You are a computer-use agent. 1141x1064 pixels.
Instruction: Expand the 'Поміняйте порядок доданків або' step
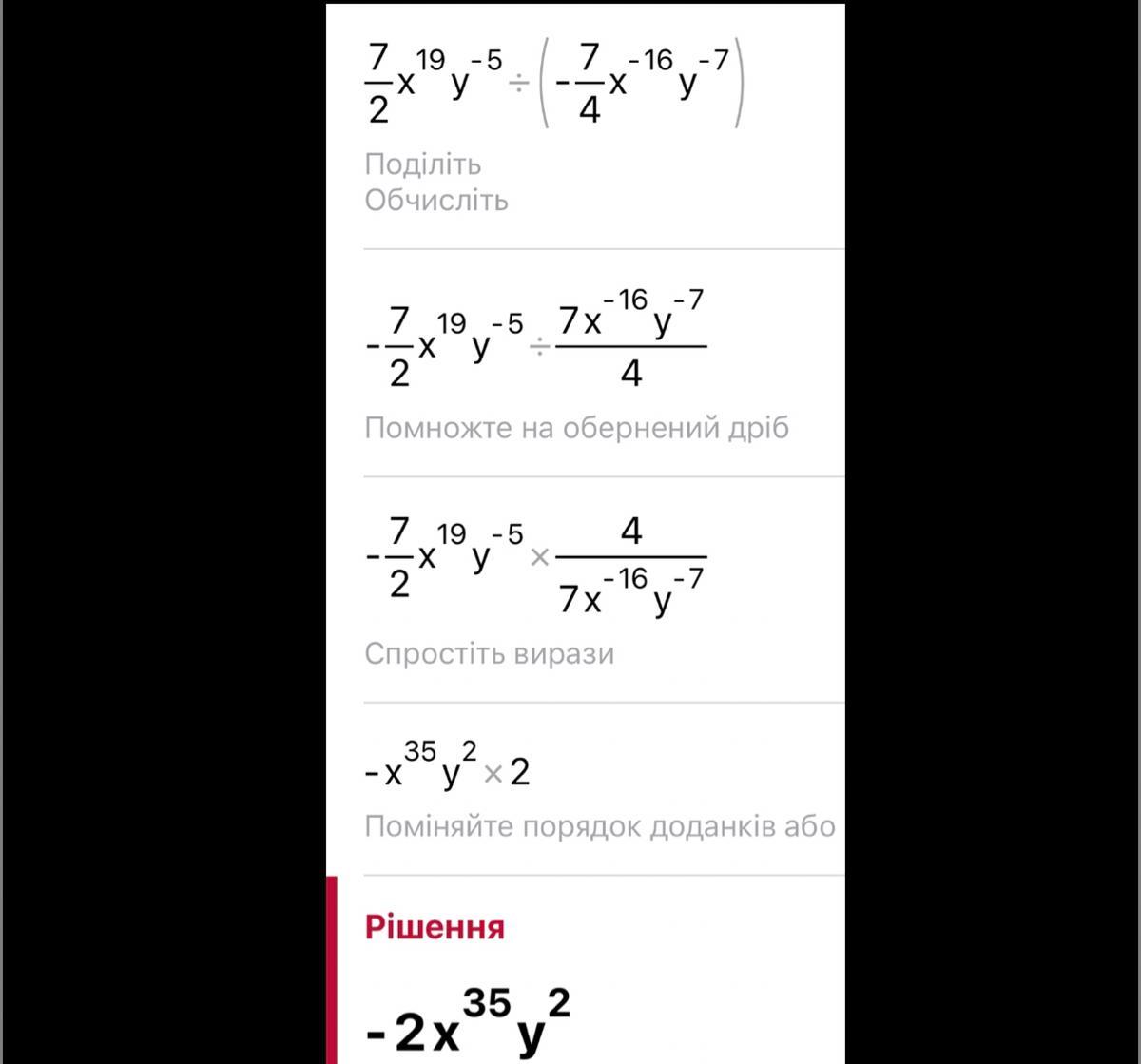pyautogui.click(x=585, y=789)
